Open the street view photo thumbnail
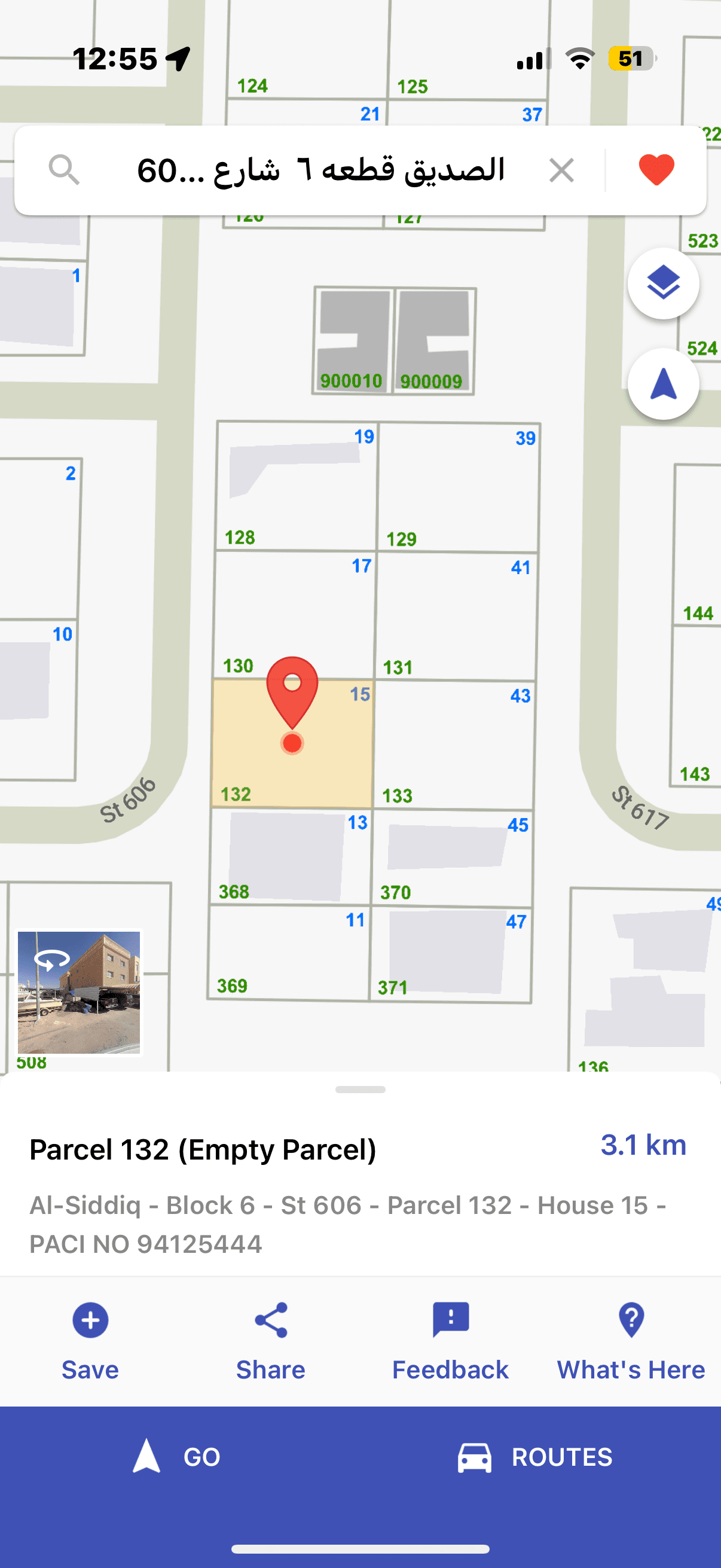Viewport: 721px width, 1568px height. [x=78, y=992]
